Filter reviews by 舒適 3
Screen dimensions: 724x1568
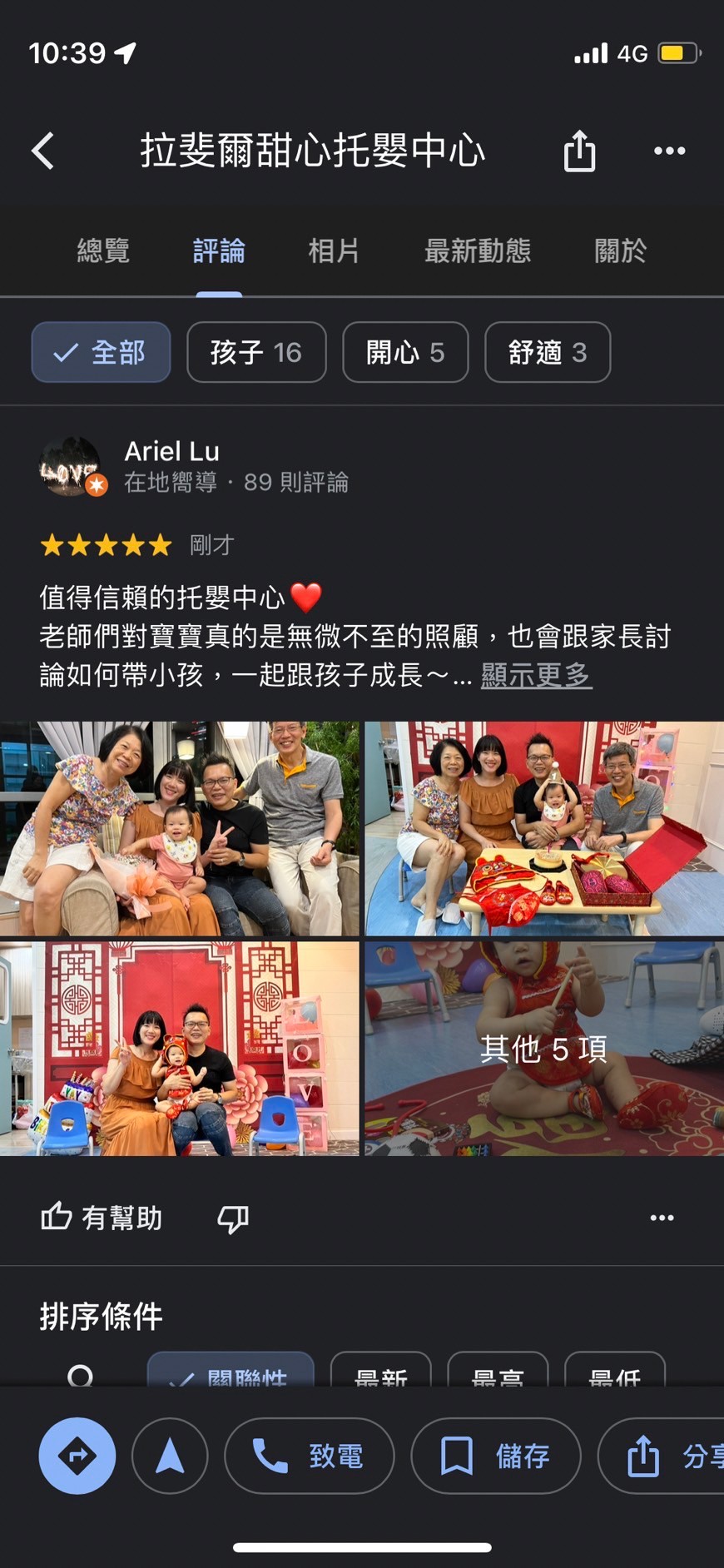tap(548, 352)
